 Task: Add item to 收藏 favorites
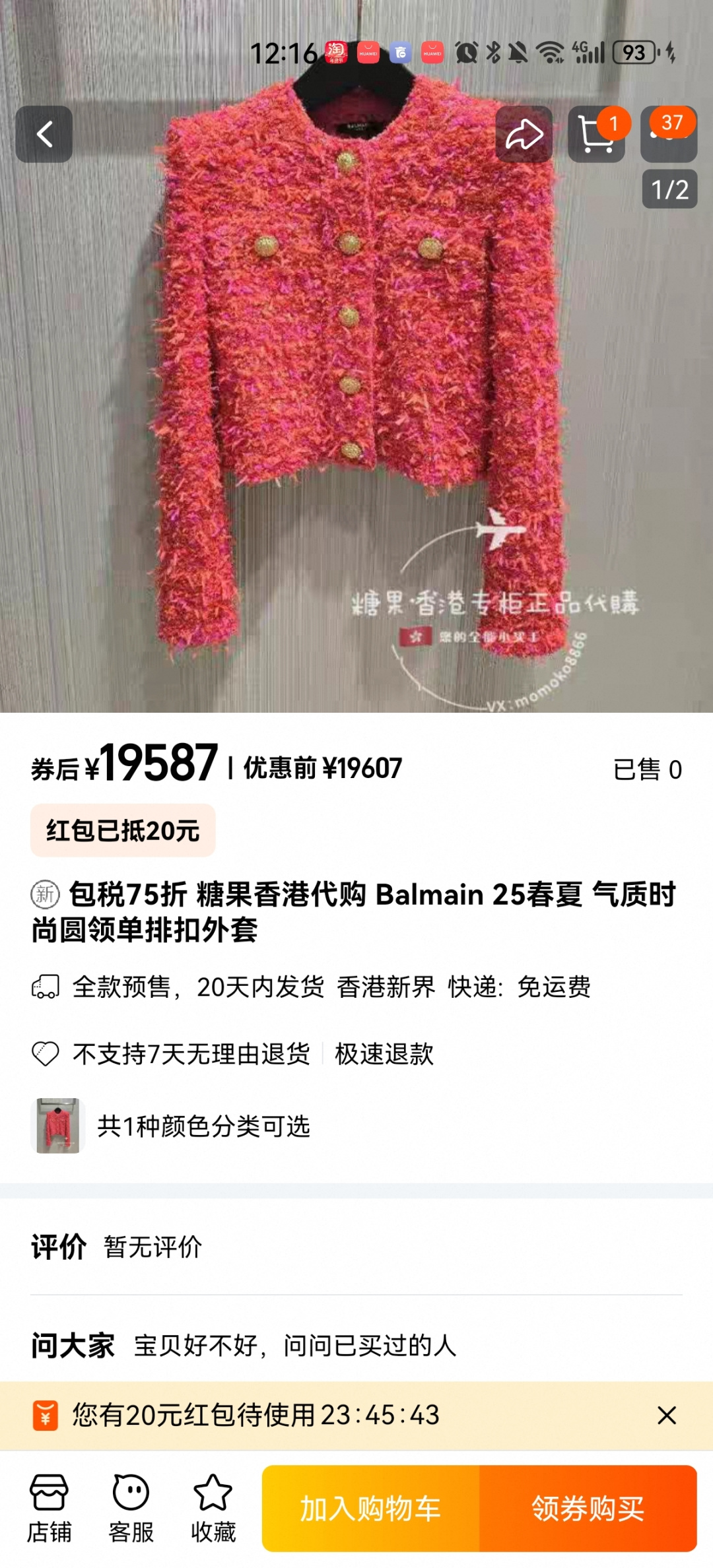(x=213, y=1508)
